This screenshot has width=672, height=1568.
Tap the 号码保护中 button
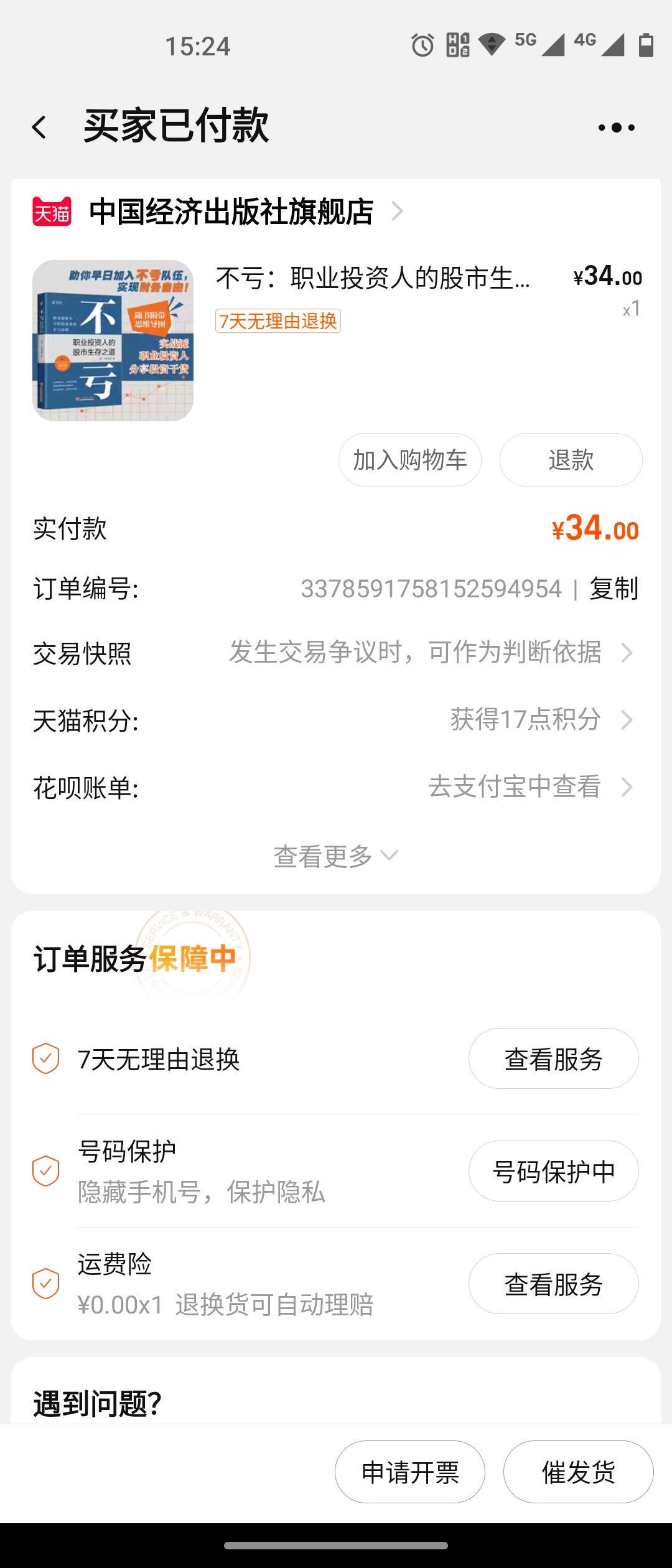point(553,1171)
